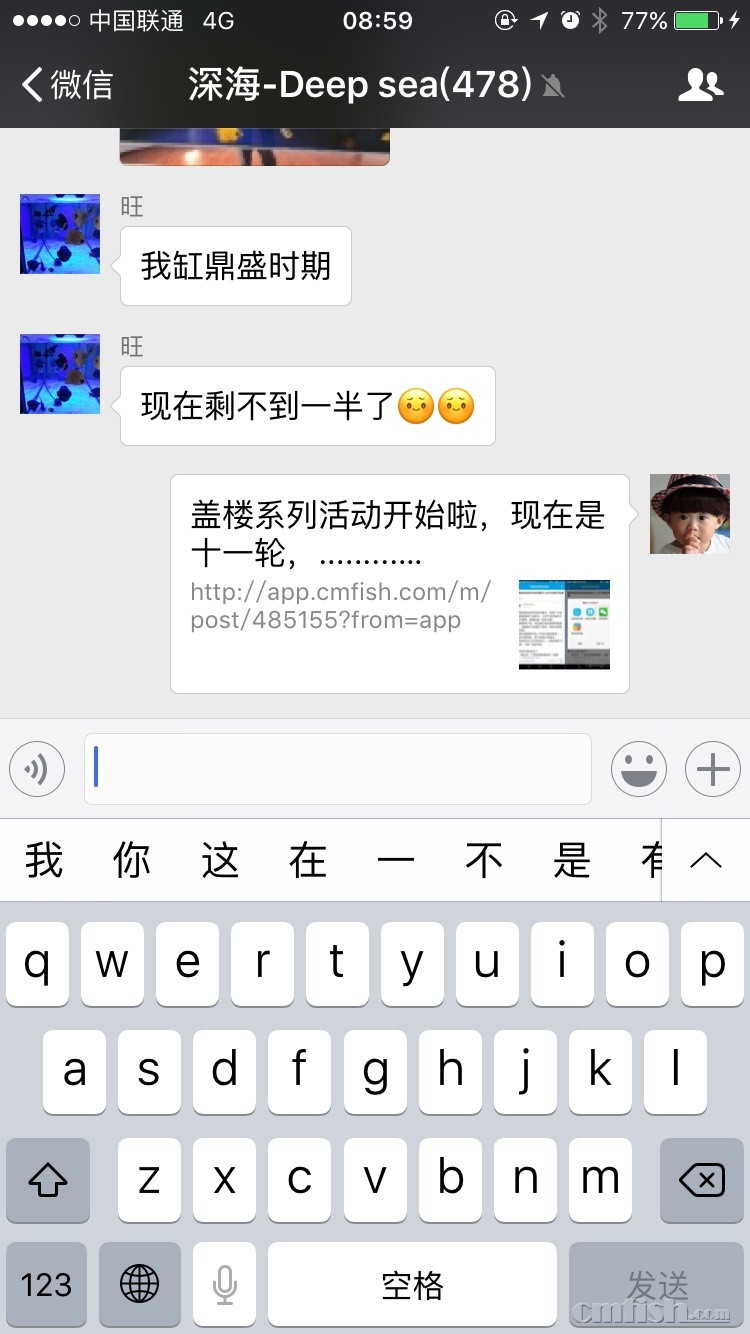
Task: View the sender avatar beside the link card
Action: coord(689,514)
